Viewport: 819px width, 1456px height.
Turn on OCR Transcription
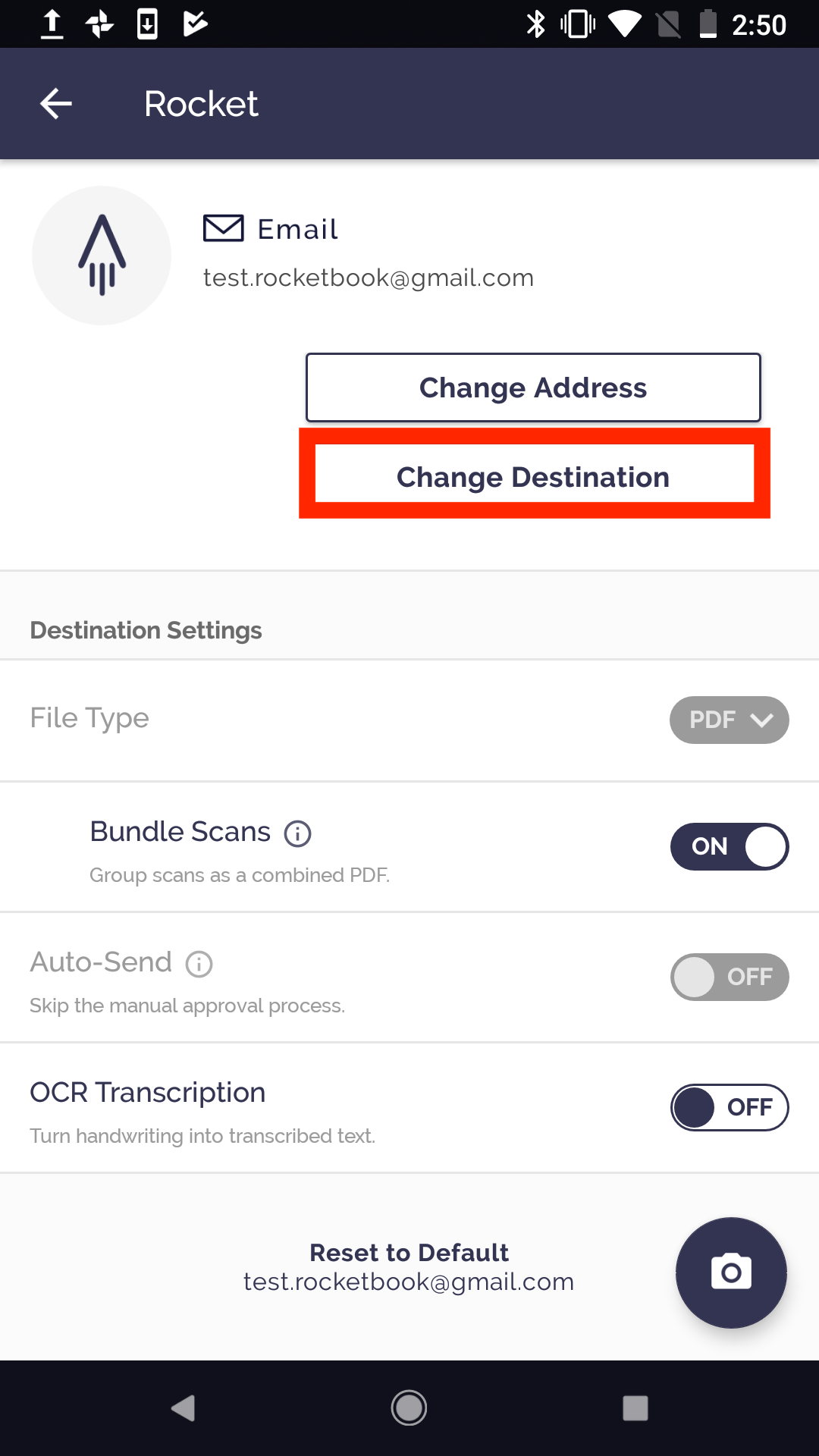pos(729,1107)
